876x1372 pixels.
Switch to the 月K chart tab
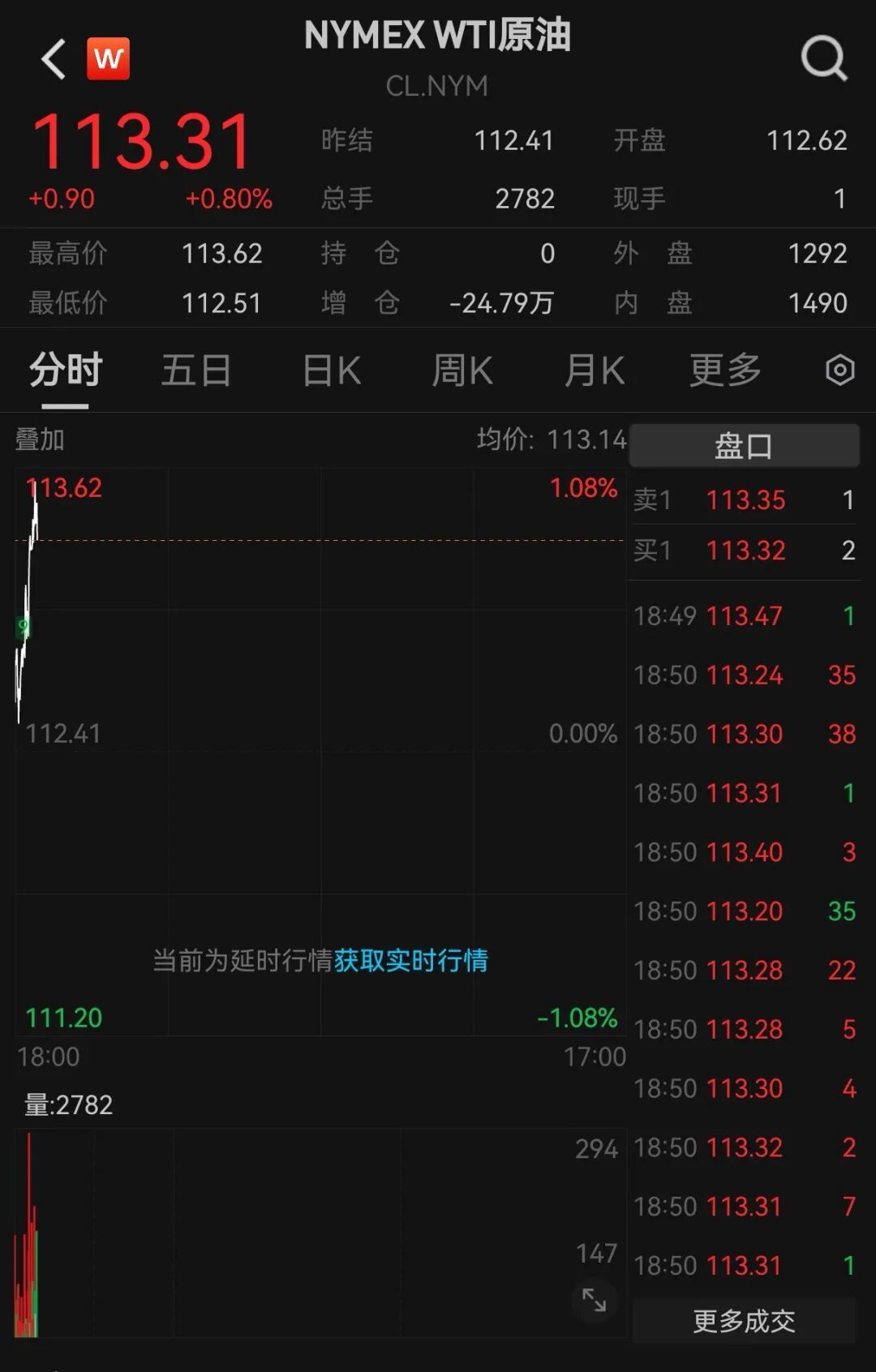[595, 371]
